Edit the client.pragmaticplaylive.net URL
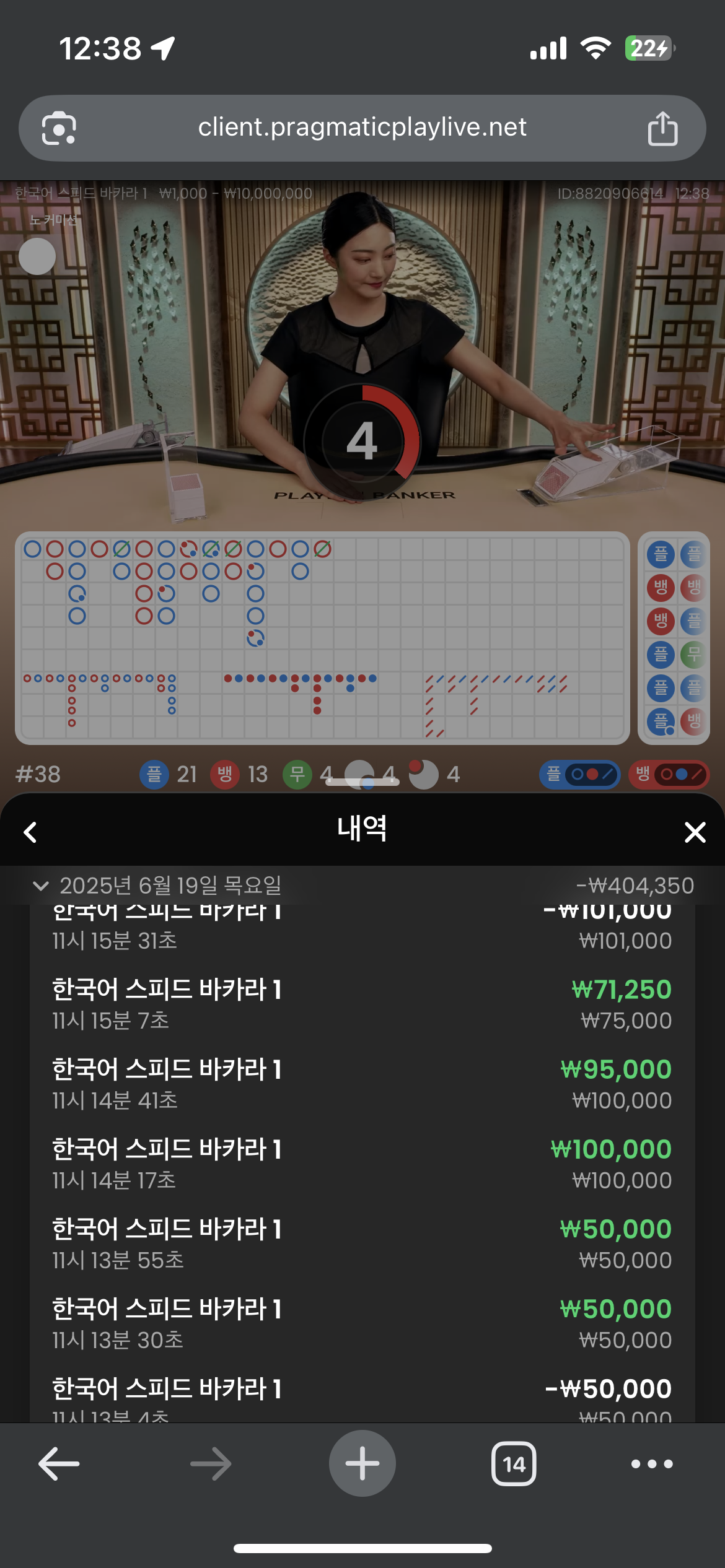Image resolution: width=725 pixels, height=1568 pixels. pyautogui.click(x=362, y=128)
